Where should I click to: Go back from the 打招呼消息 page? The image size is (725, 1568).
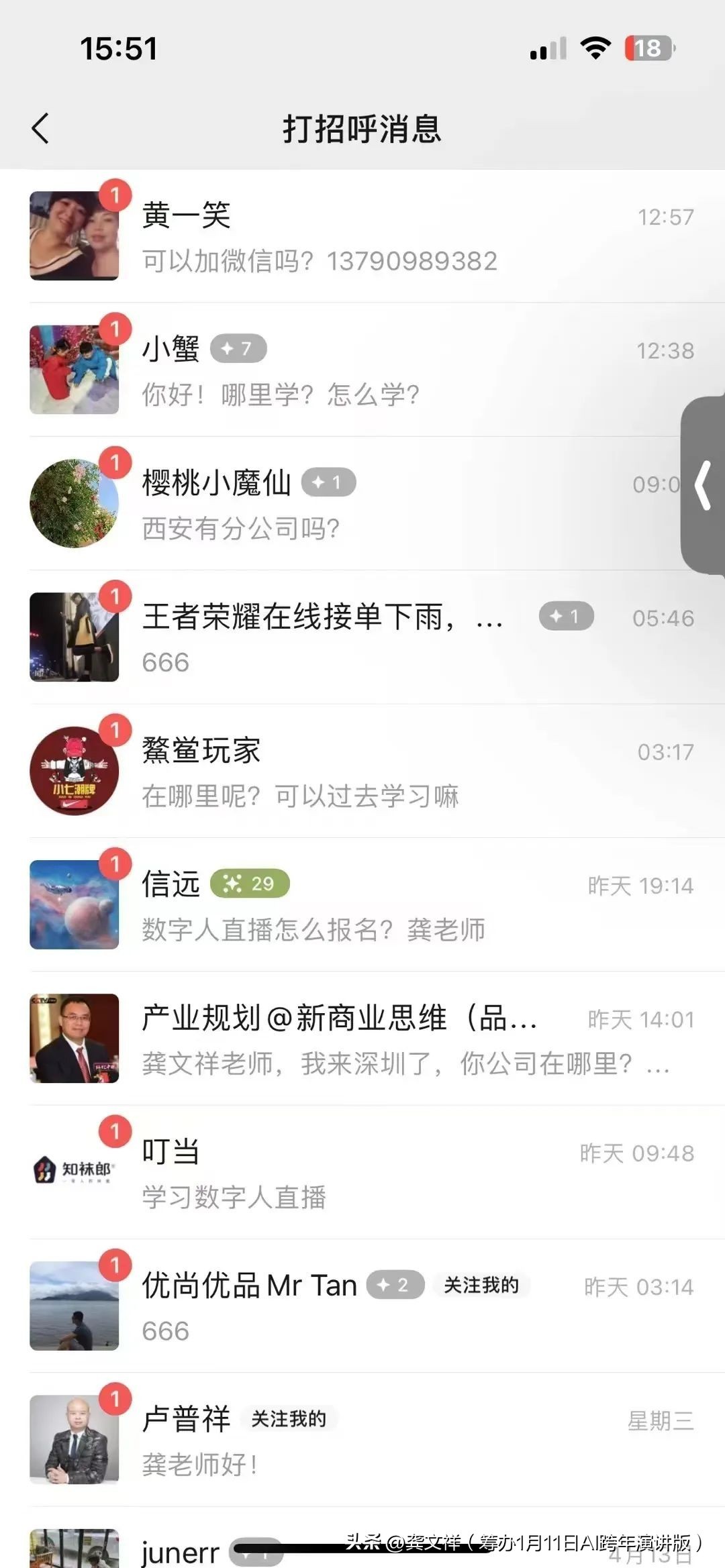40,128
